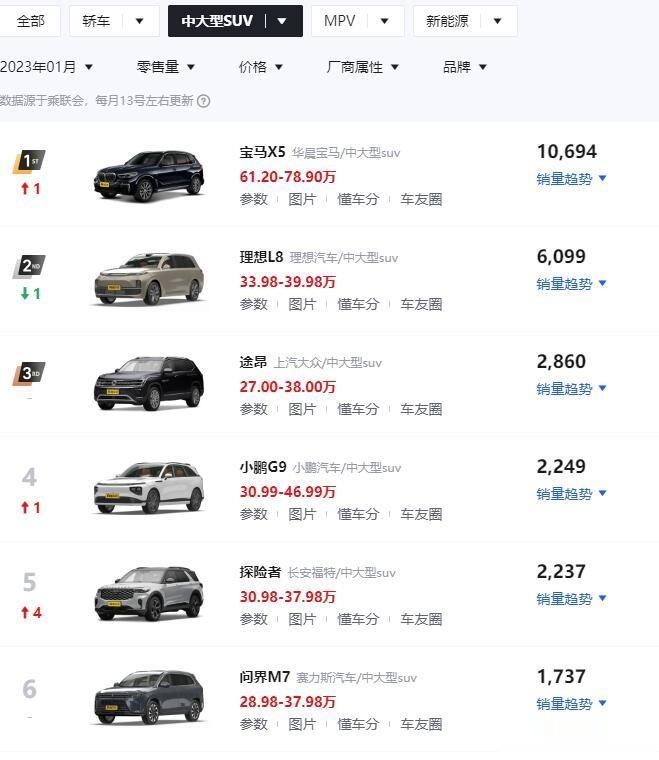View 图片 of 途昂
The image size is (659, 760).
302,409
